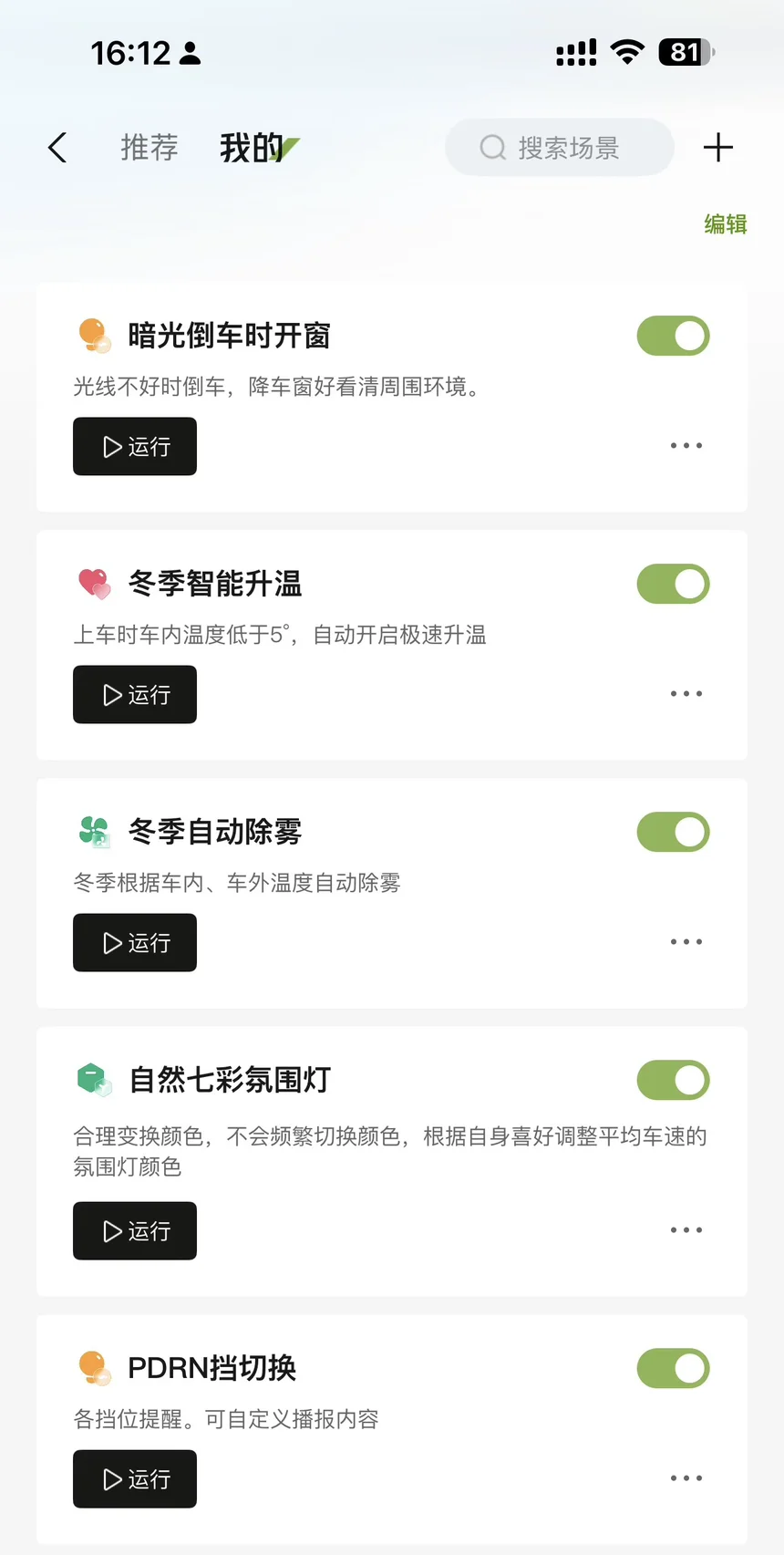Open the 搜索场景 search box

click(560, 147)
